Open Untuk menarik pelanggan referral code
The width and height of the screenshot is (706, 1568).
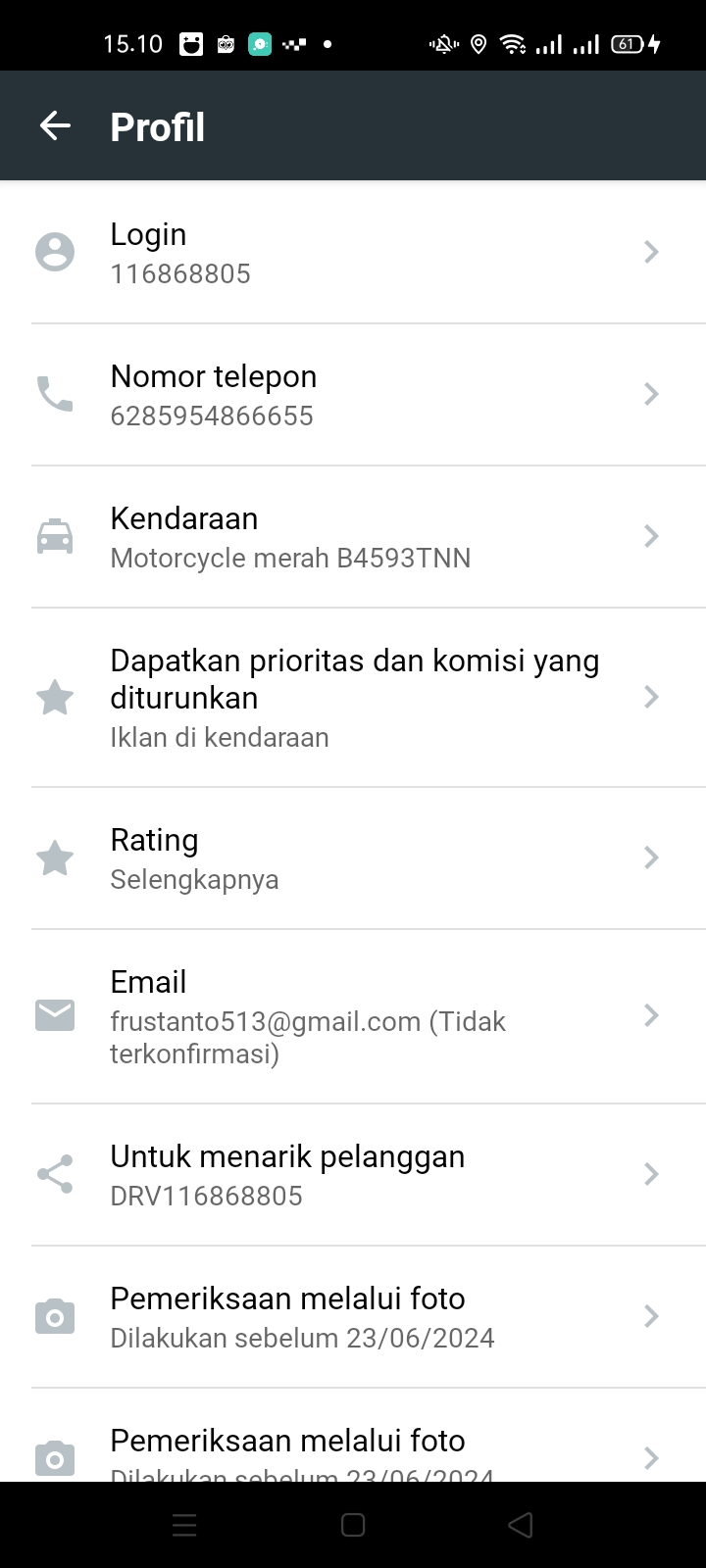tap(353, 1175)
